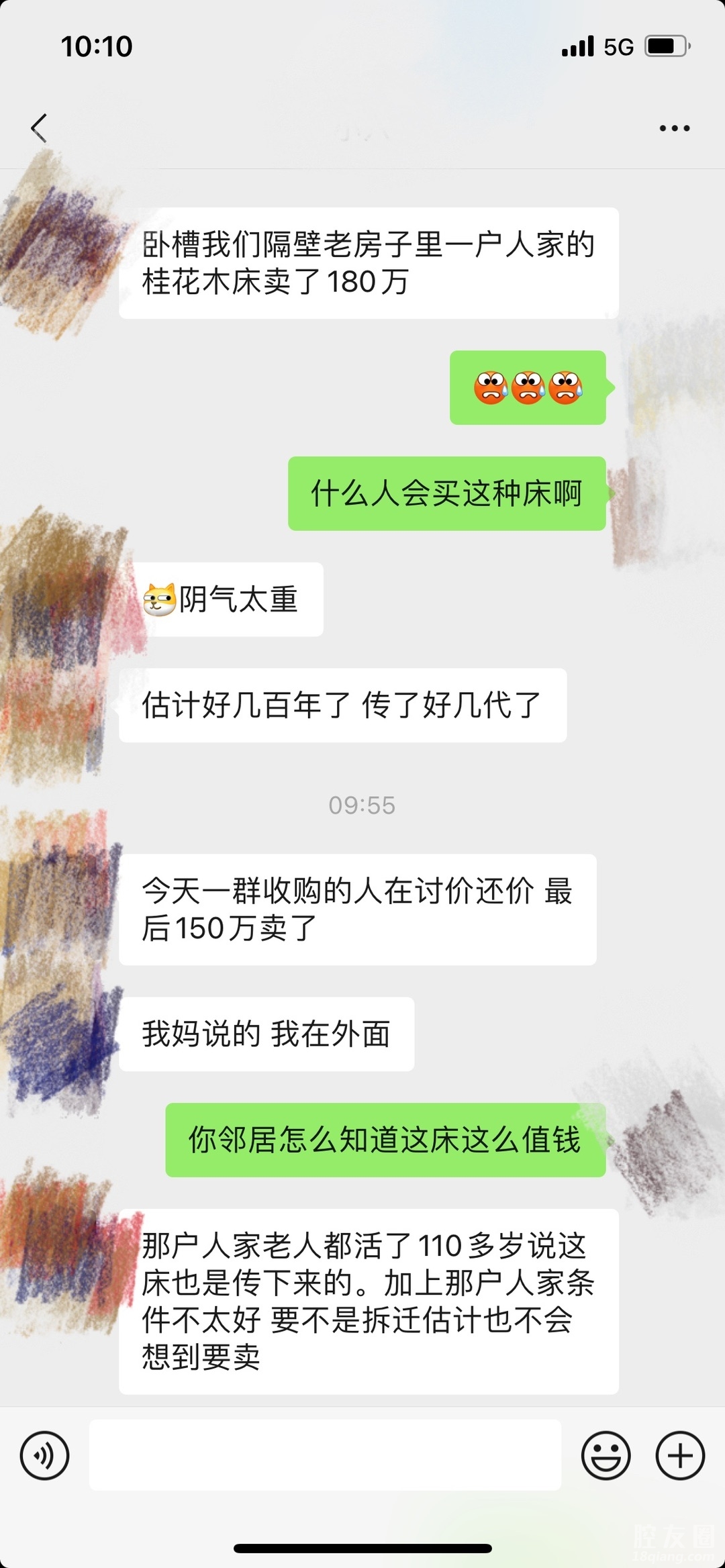The image size is (725, 1568).
Task: Switch to voice message input
Action: (44, 1455)
